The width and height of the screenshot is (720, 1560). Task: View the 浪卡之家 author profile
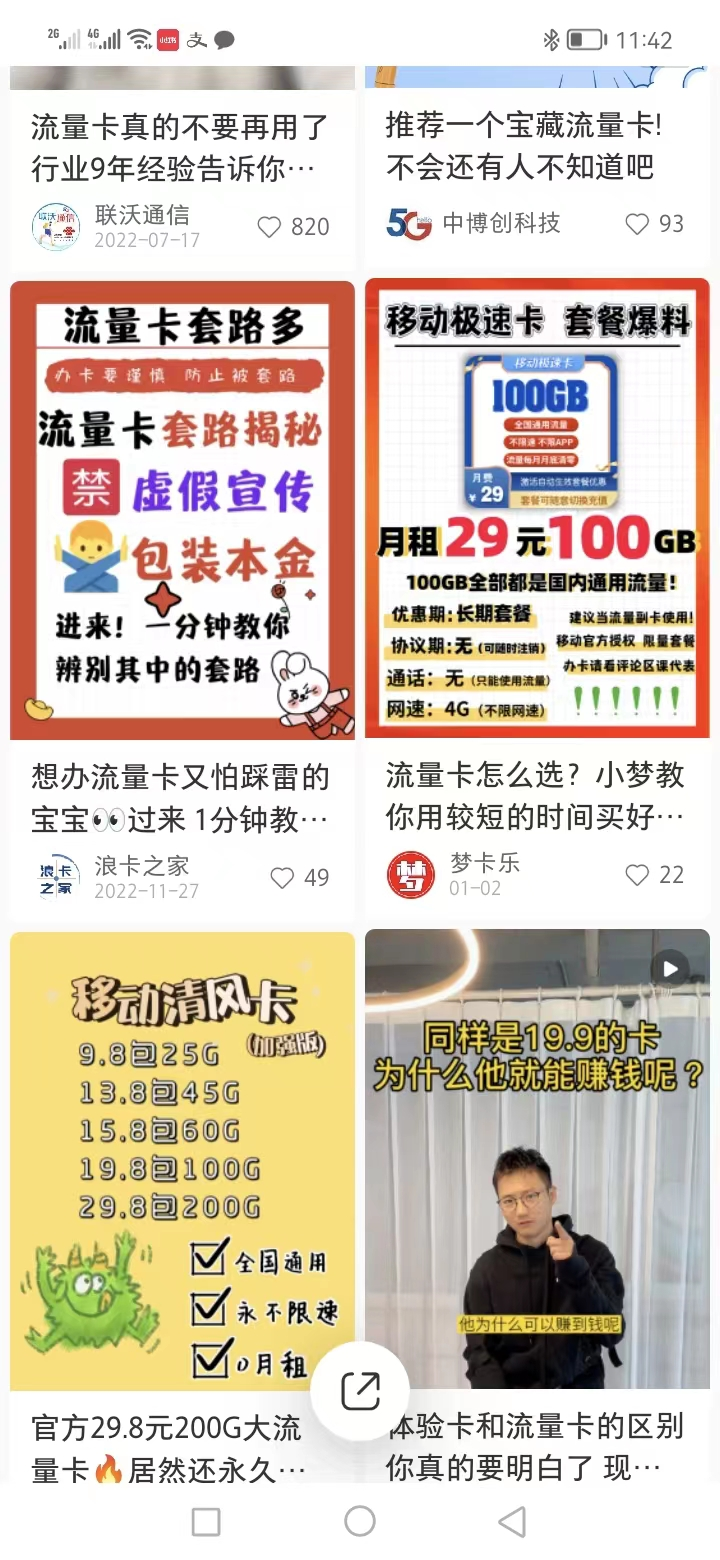pyautogui.click(x=56, y=877)
